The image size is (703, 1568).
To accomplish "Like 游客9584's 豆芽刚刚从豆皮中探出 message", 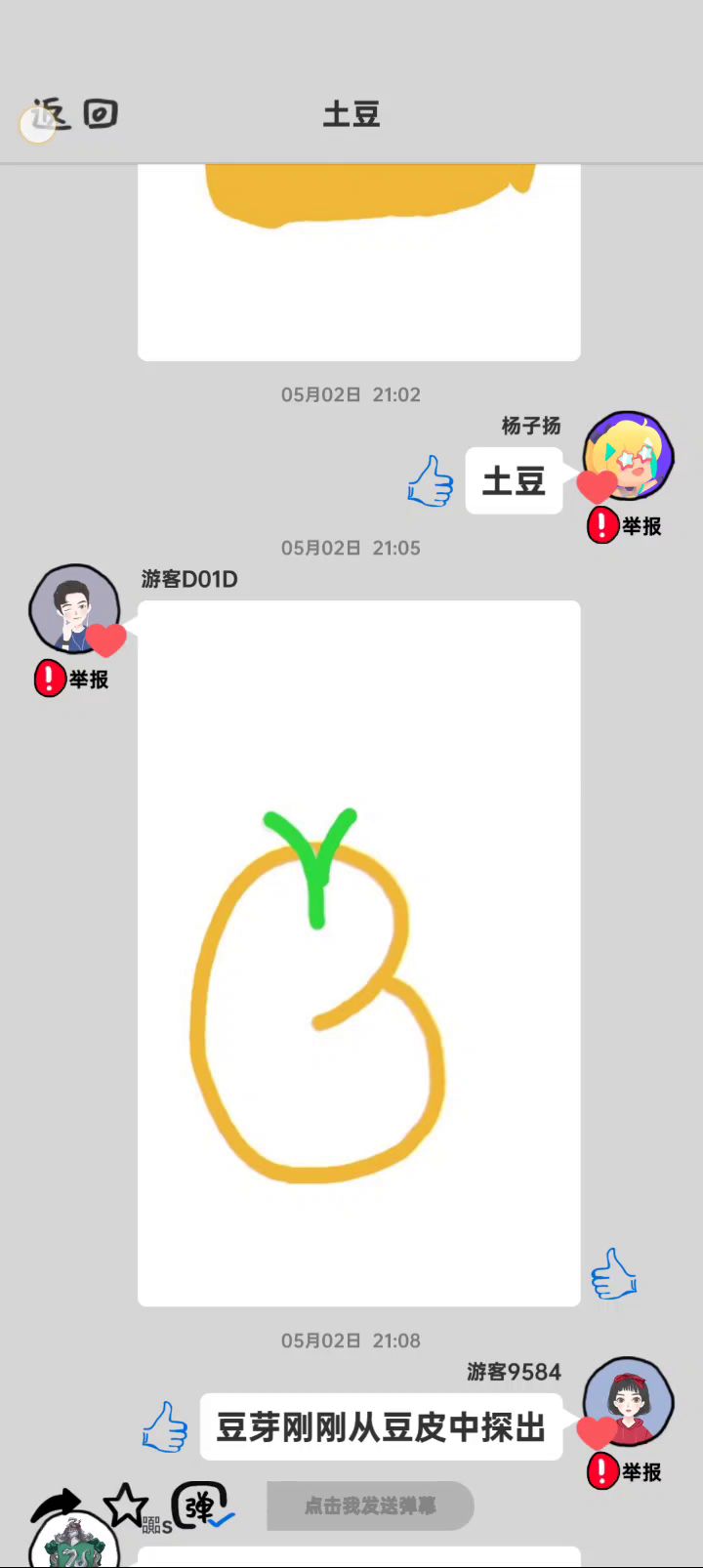I will tap(165, 1426).
